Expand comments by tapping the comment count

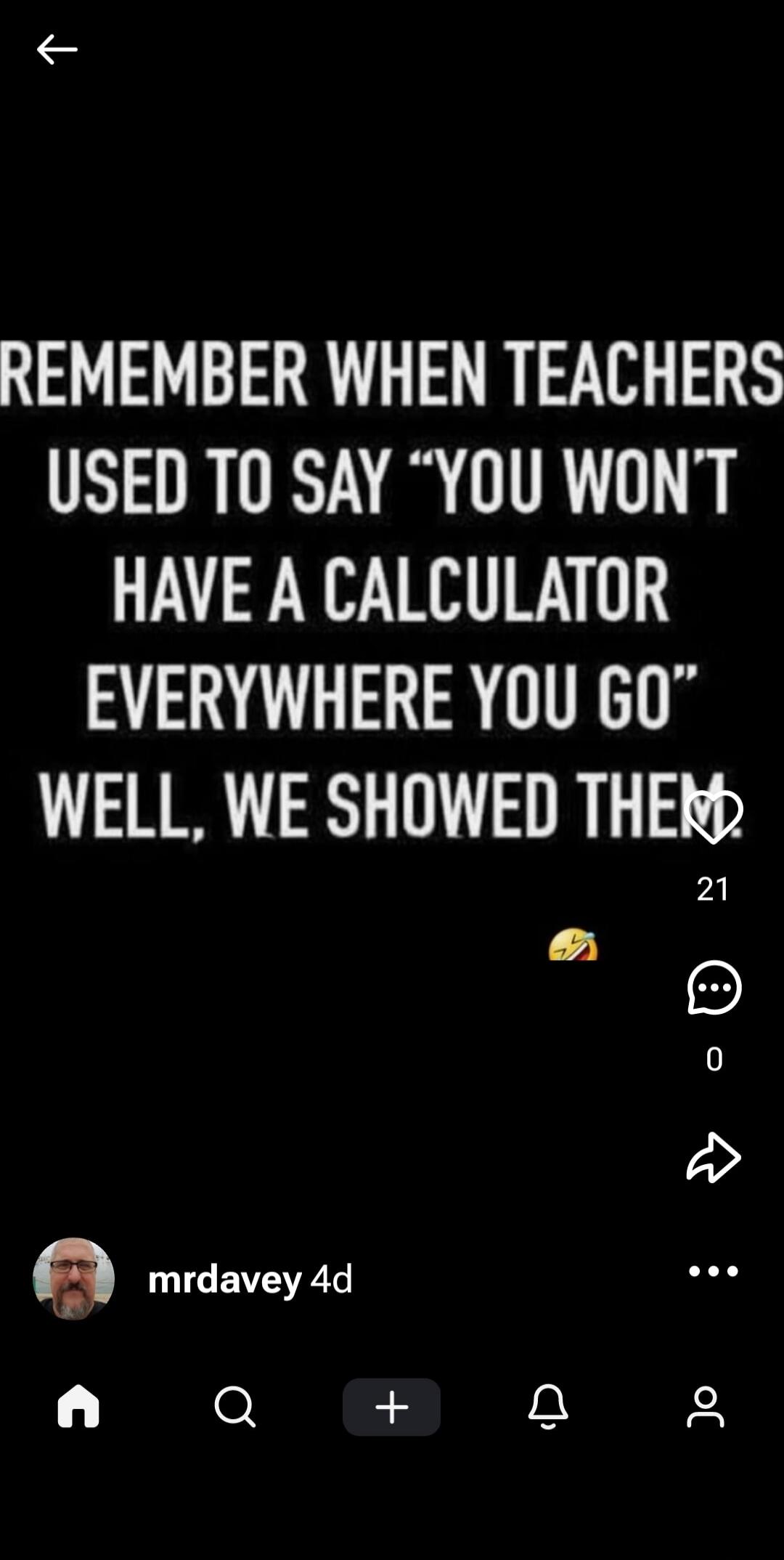point(714,1059)
